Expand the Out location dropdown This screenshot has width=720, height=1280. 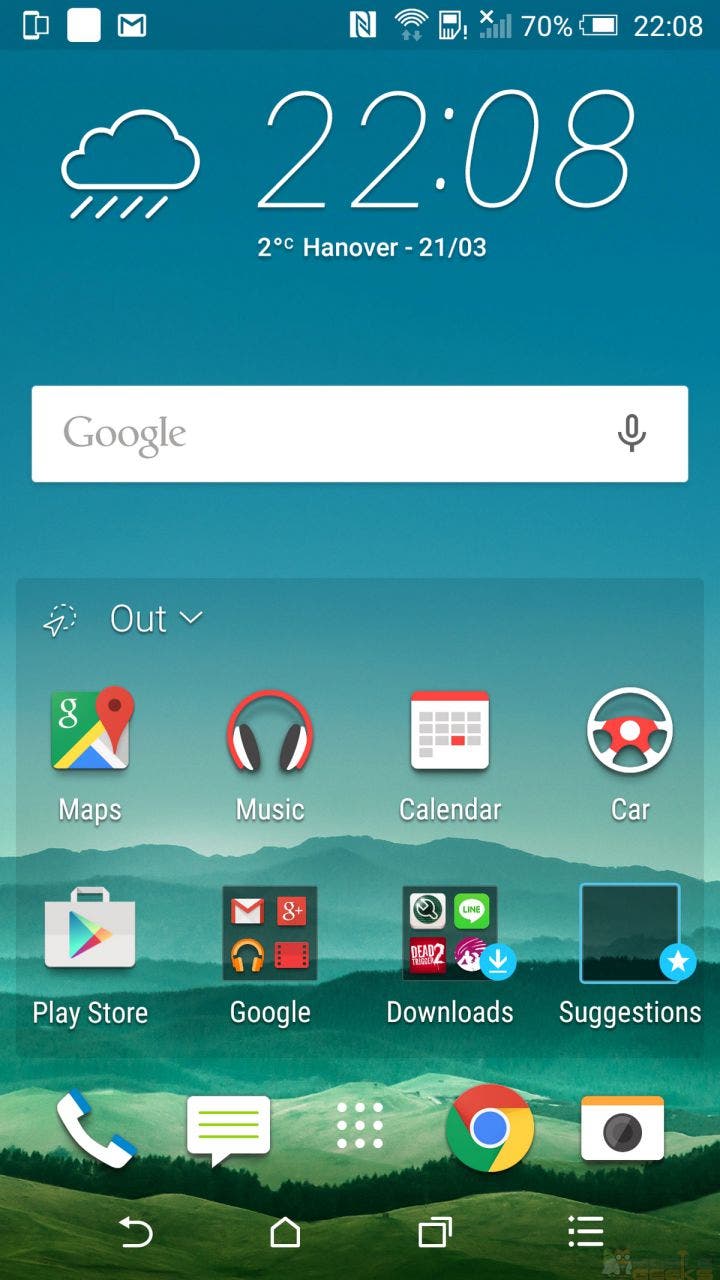[156, 619]
